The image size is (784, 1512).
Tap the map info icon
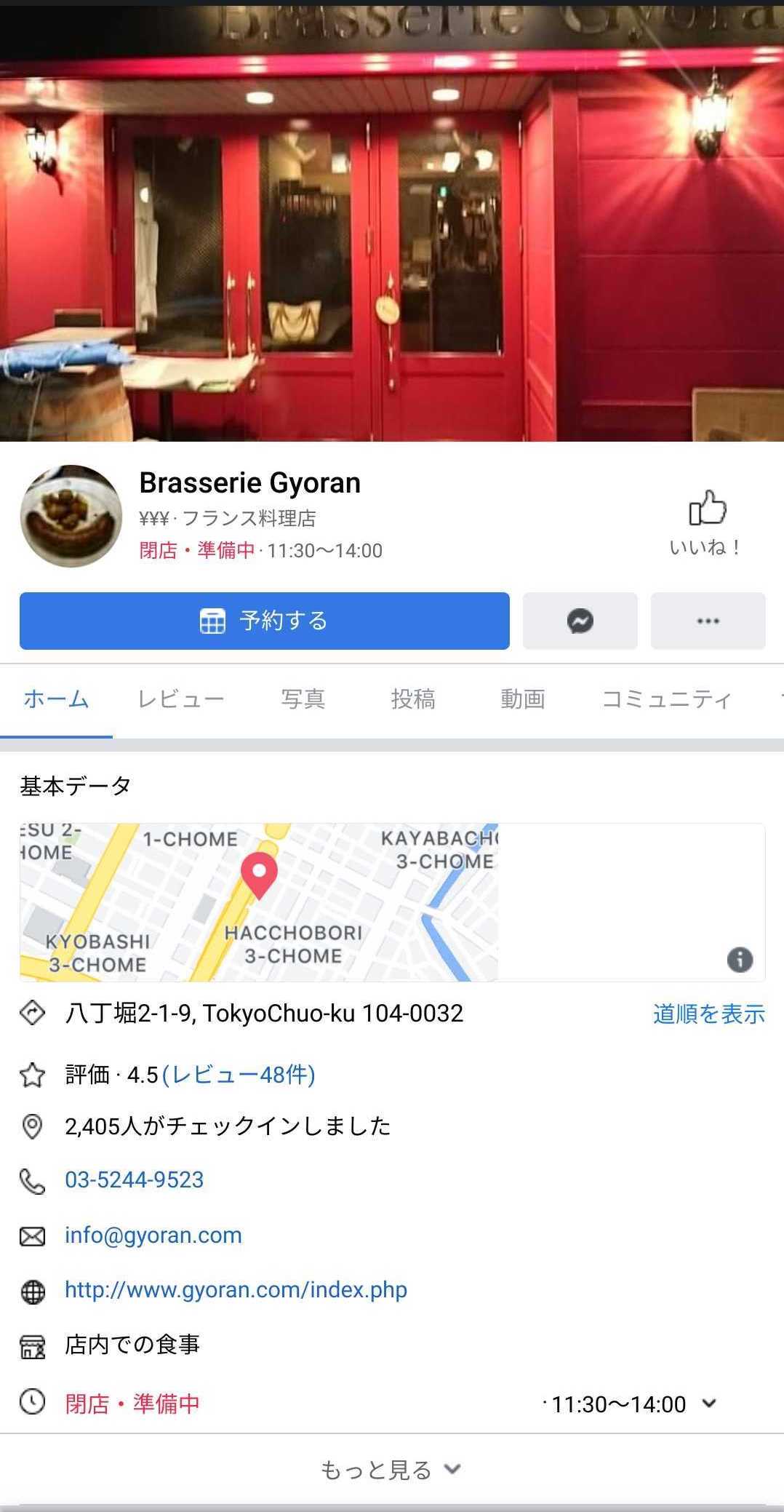pos(740,959)
